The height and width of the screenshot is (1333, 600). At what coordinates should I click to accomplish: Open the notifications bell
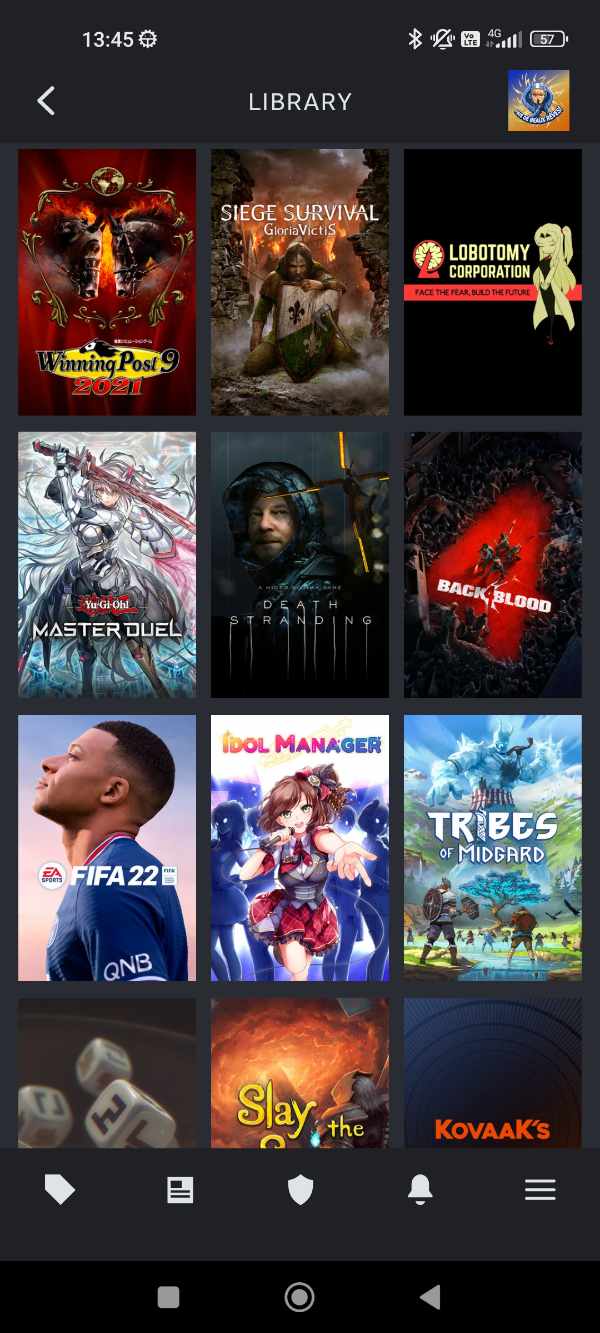[x=420, y=1189]
